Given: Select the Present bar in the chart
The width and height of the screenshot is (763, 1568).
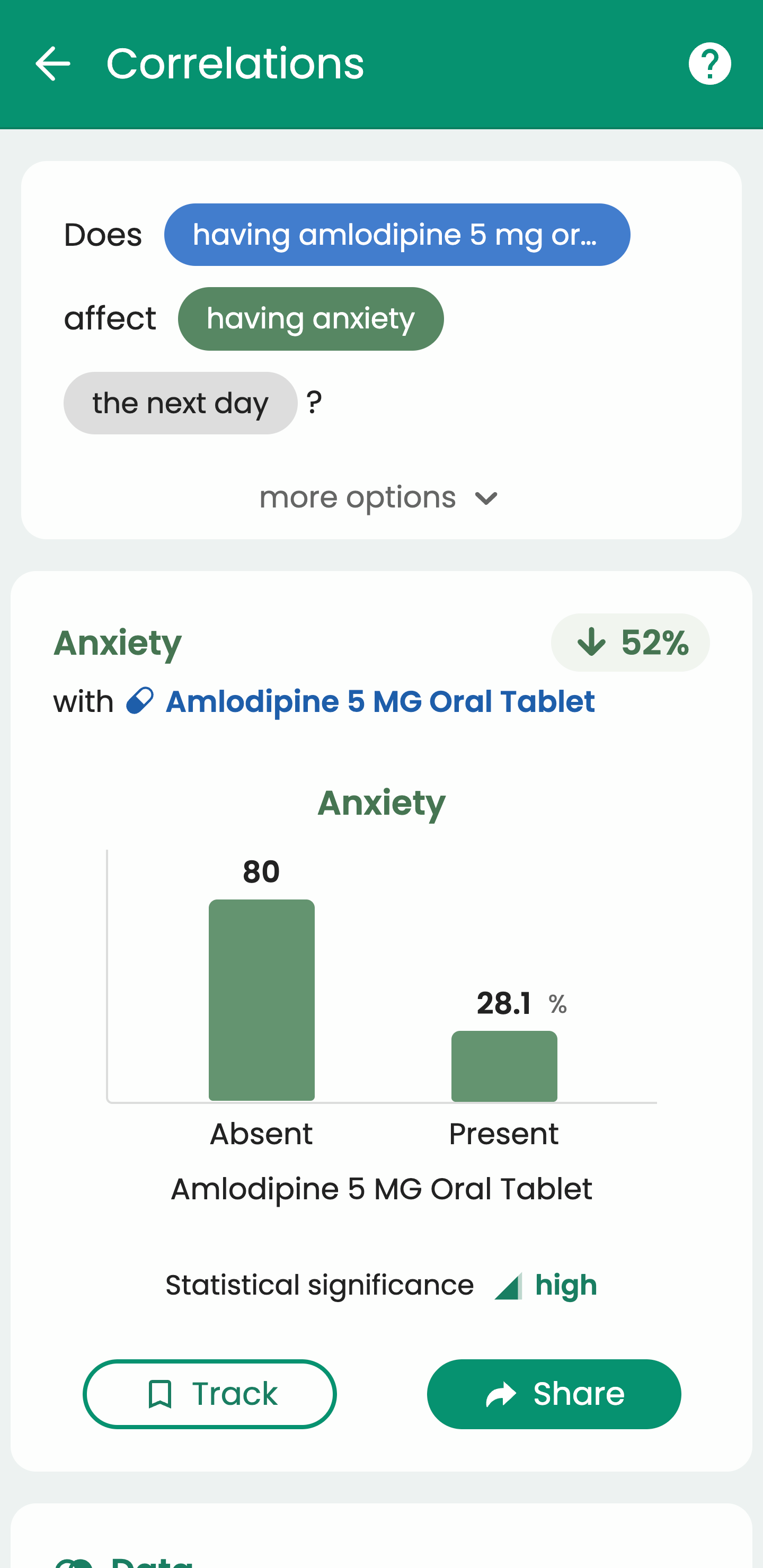Looking at the screenshot, I should [x=504, y=1065].
